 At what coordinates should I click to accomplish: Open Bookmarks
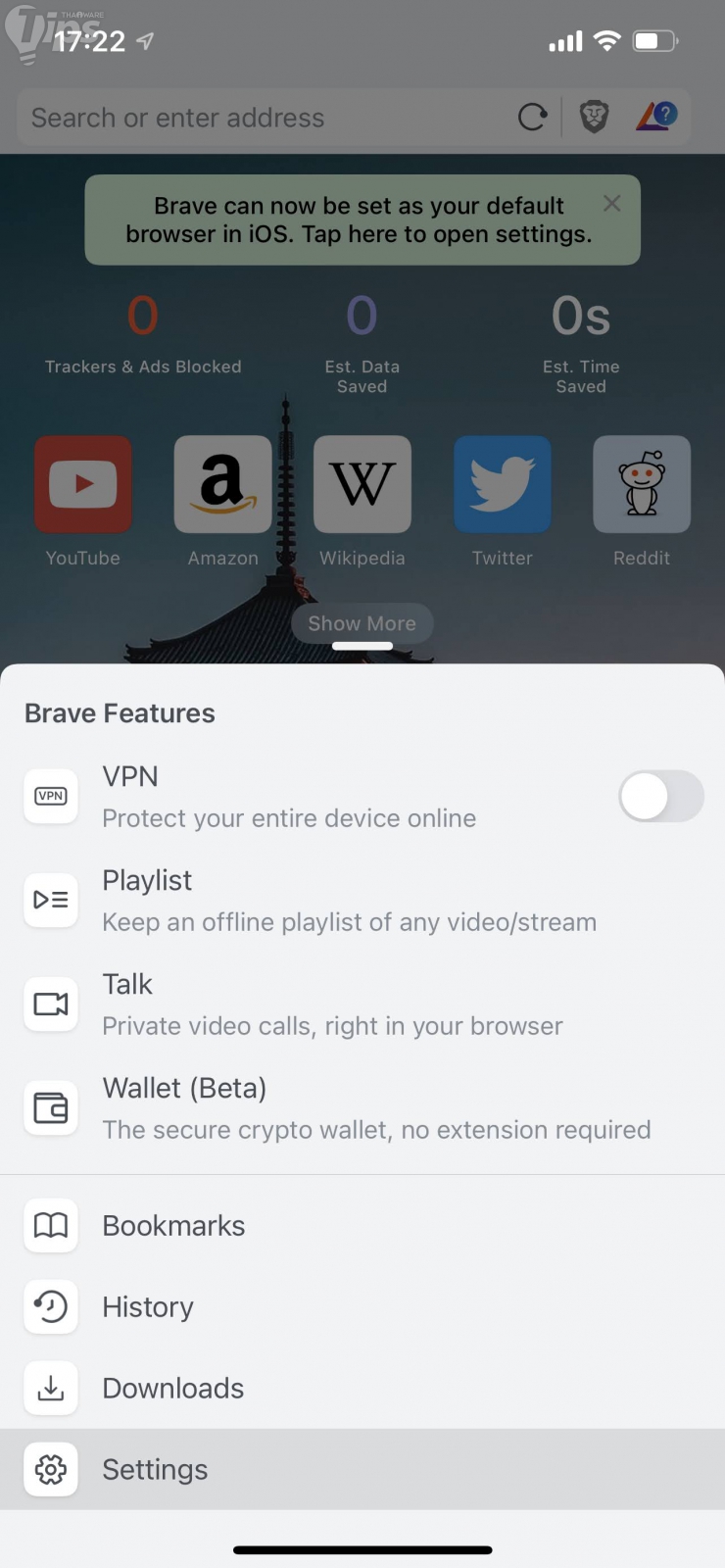pos(174,1225)
